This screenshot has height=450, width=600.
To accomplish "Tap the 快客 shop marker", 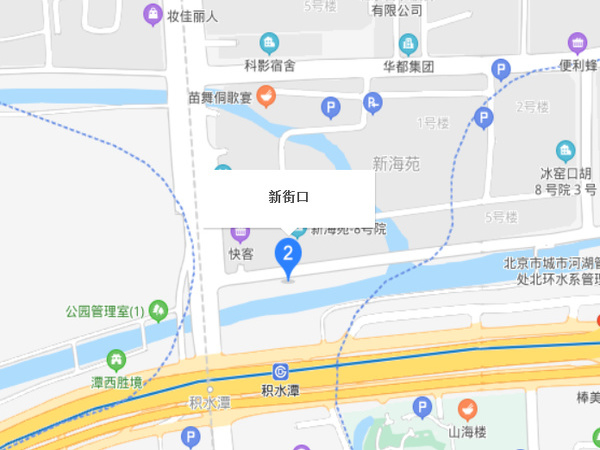I will tap(239, 233).
